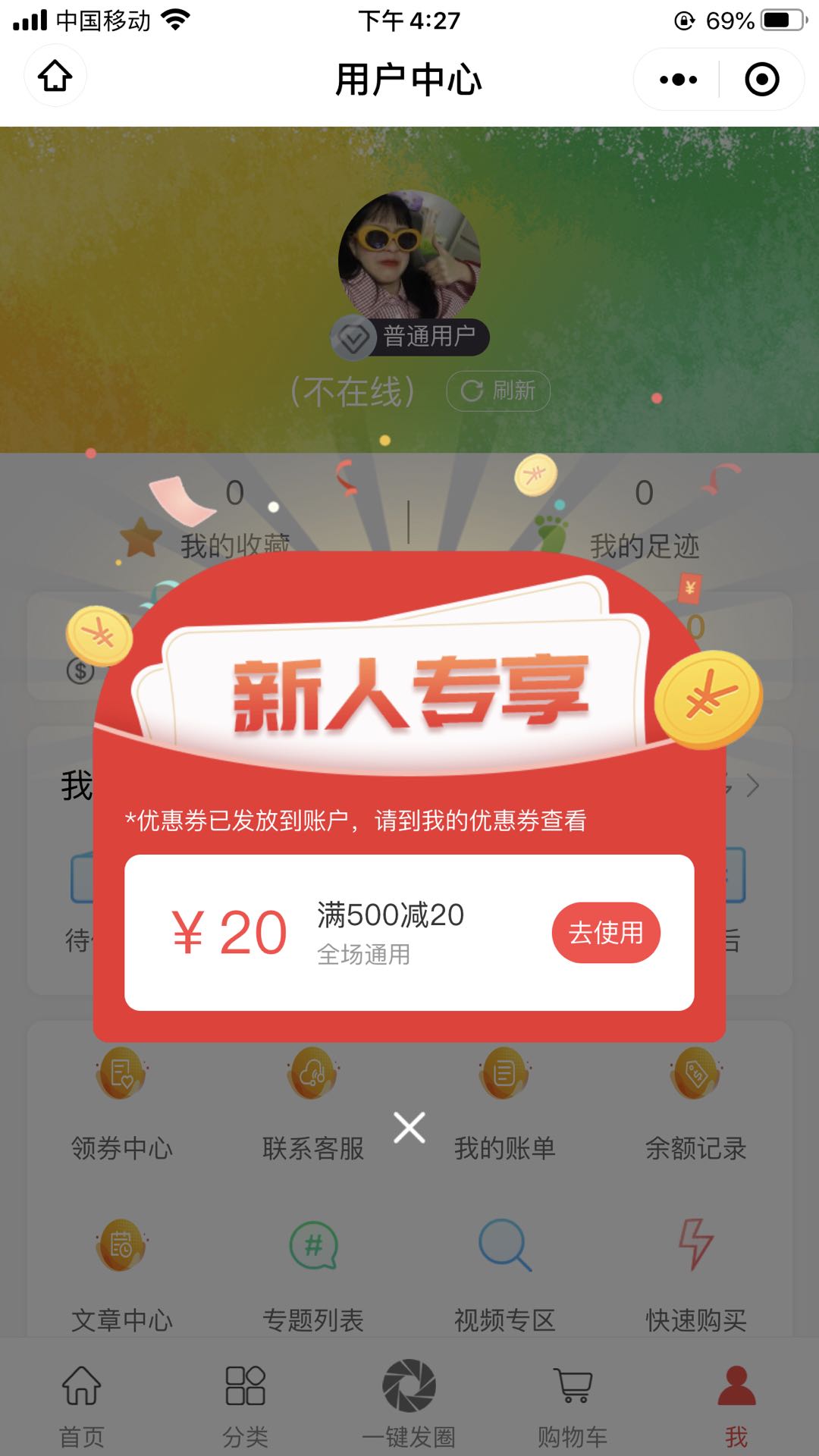
Task: Open the mini program more-options menu
Action: click(x=678, y=79)
